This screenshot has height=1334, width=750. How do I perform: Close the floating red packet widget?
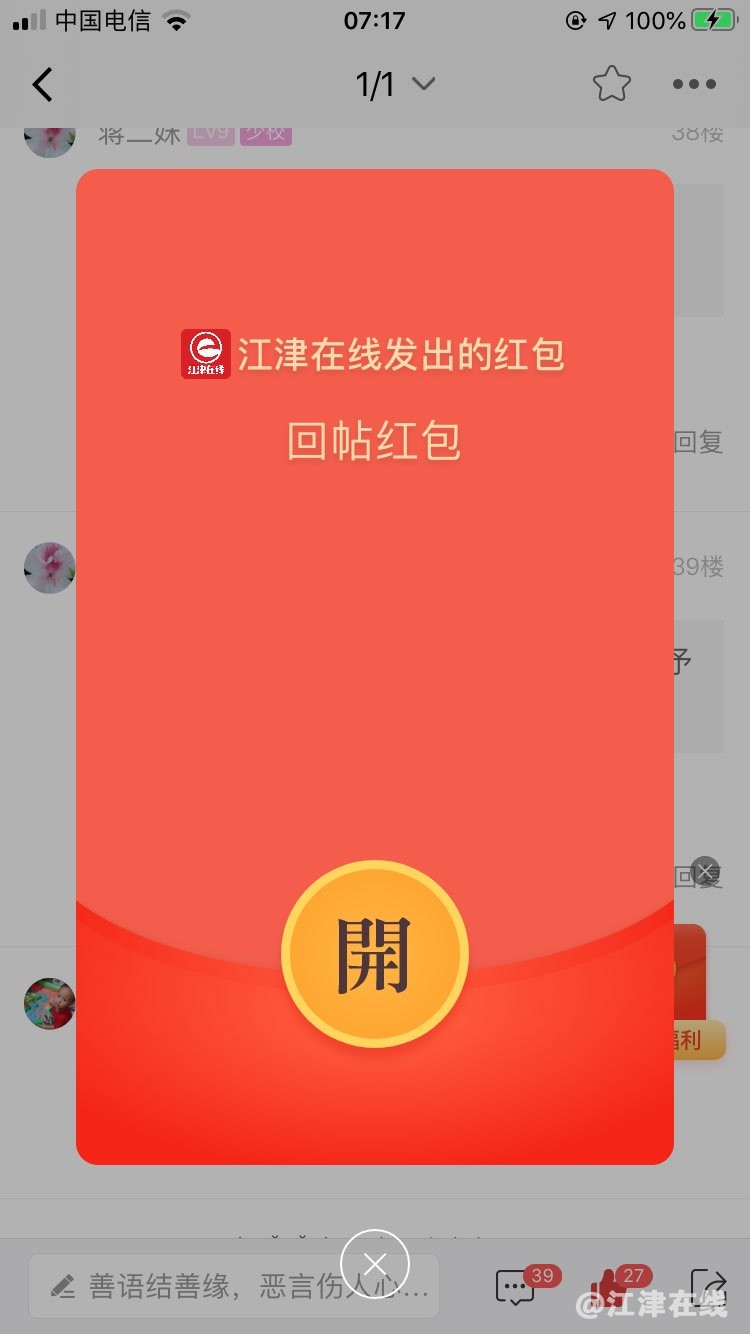(x=705, y=872)
